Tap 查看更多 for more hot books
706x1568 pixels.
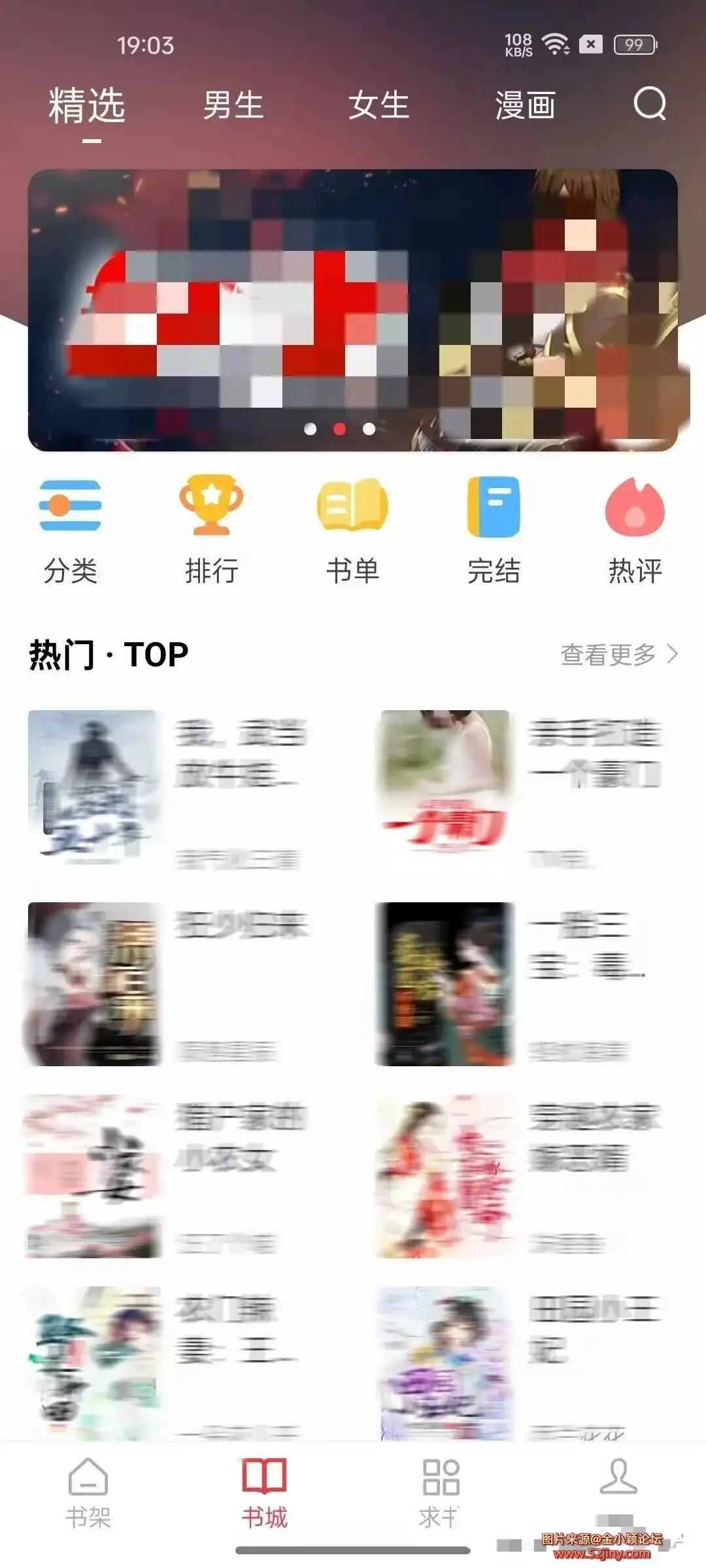point(619,654)
